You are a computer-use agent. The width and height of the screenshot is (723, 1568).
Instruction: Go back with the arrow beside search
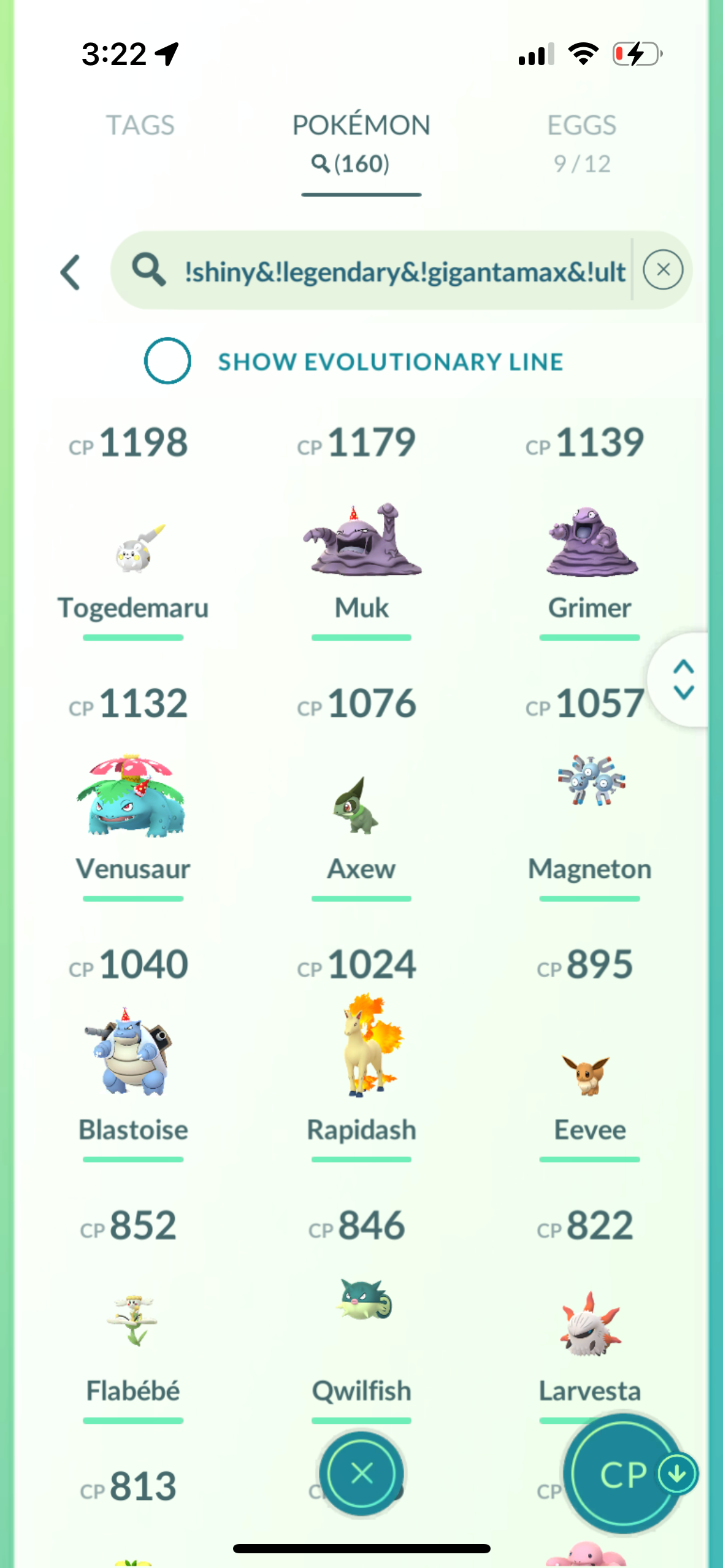click(x=71, y=272)
